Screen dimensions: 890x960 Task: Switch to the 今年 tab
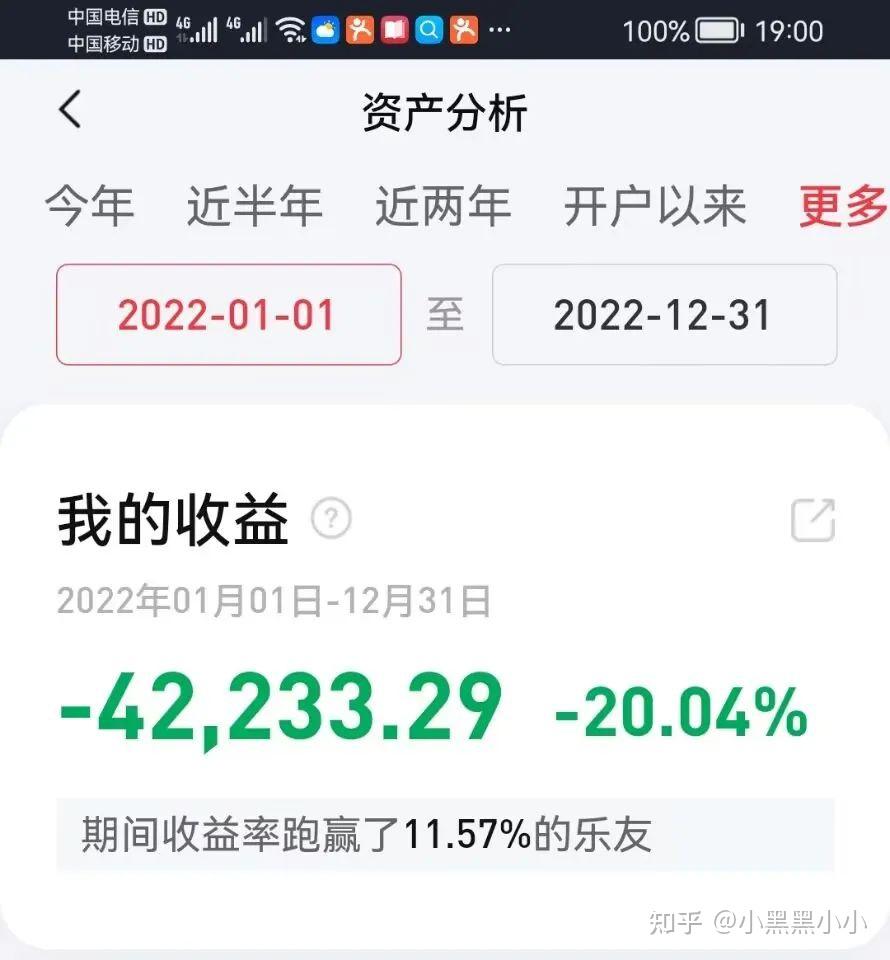tap(89, 206)
